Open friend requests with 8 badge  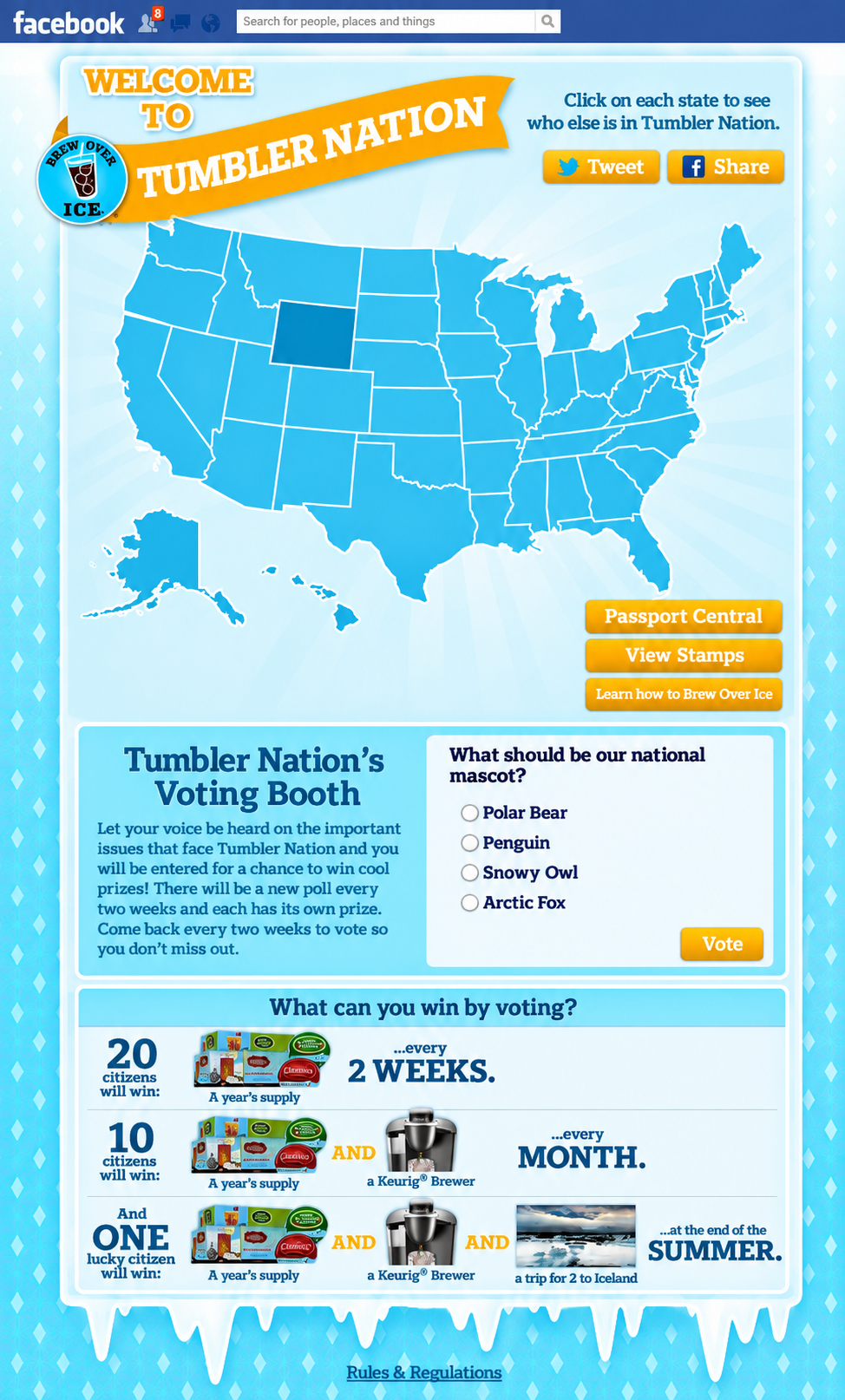click(x=150, y=21)
